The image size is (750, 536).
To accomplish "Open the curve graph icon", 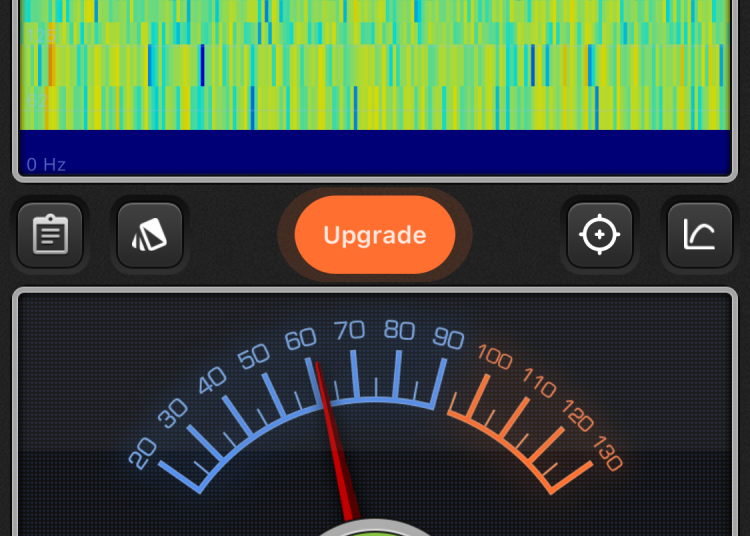I will (x=700, y=236).
